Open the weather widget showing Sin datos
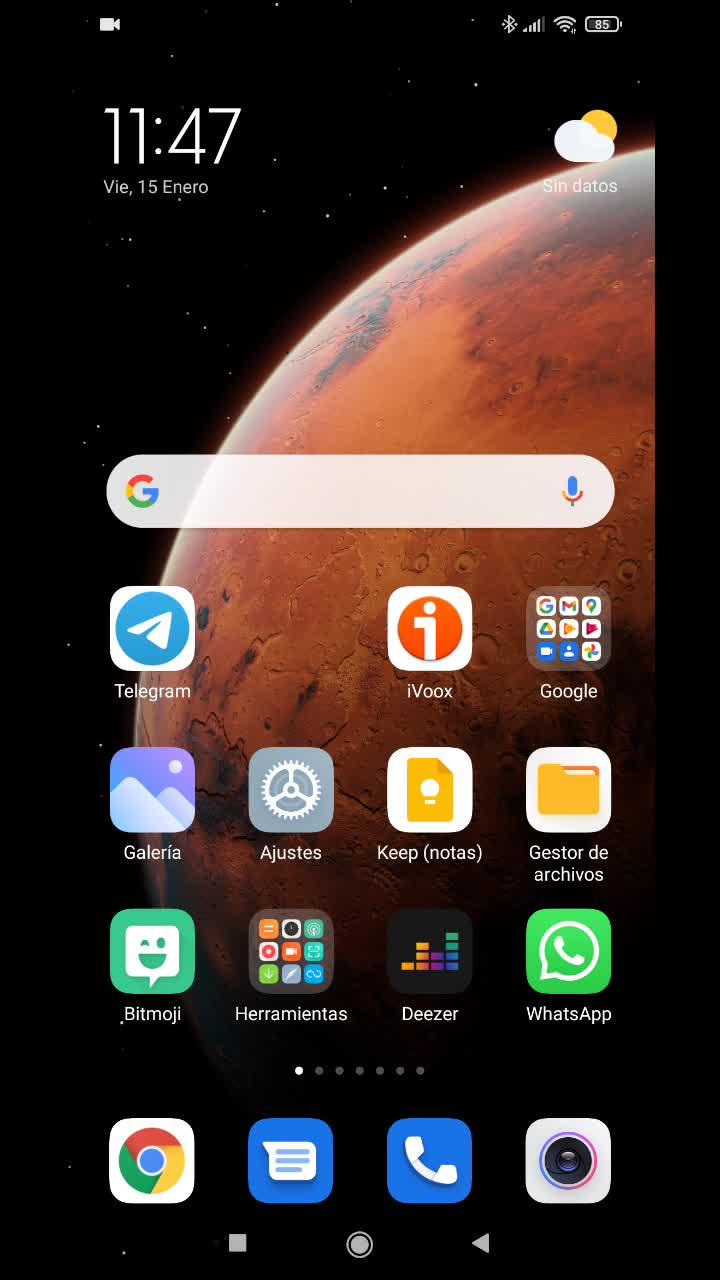Viewport: 720px width, 1280px height. [x=583, y=150]
